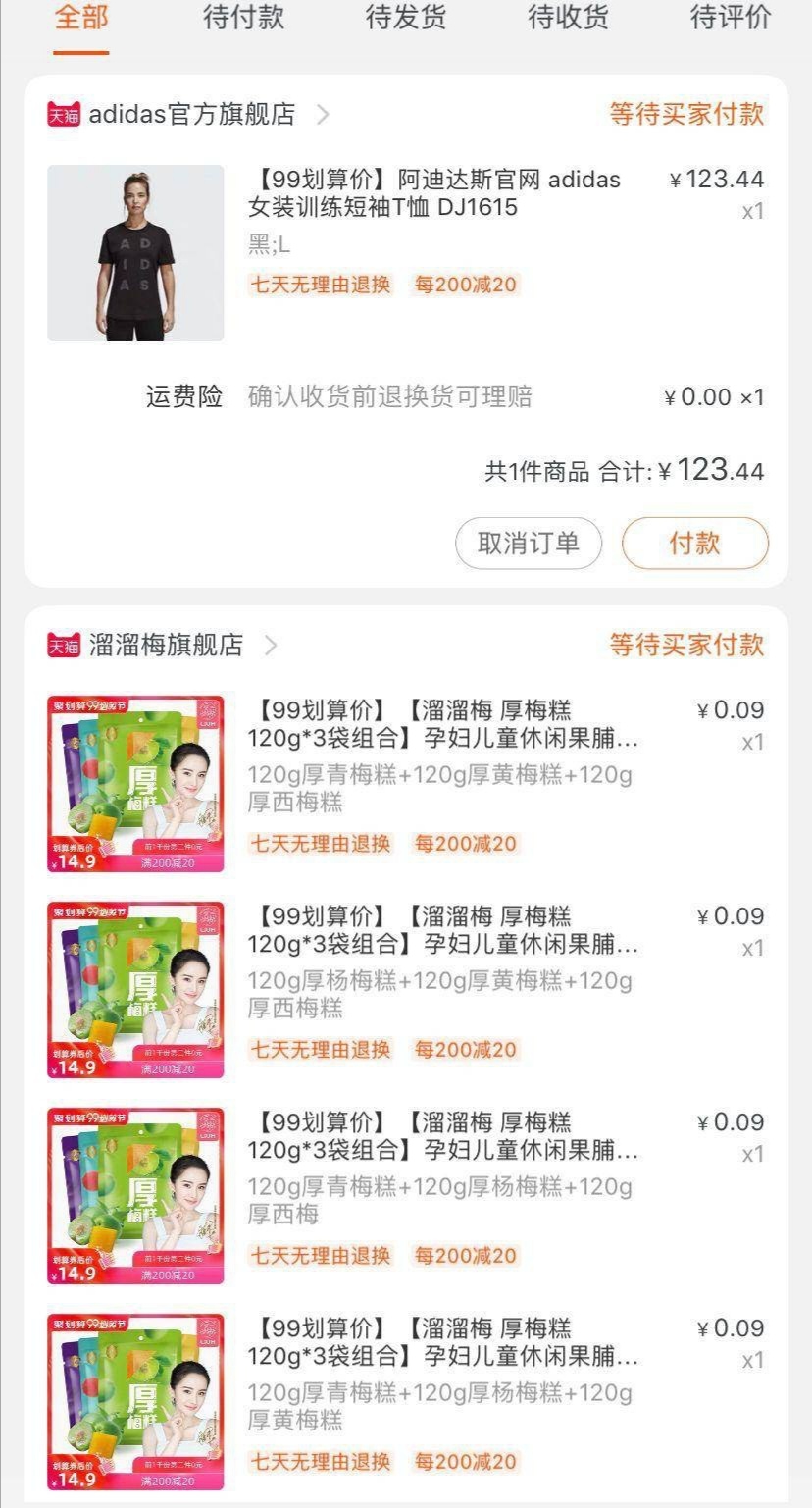
Task: Click the Tmall logo next to 溜溜梅旗舰店
Action: [61, 646]
